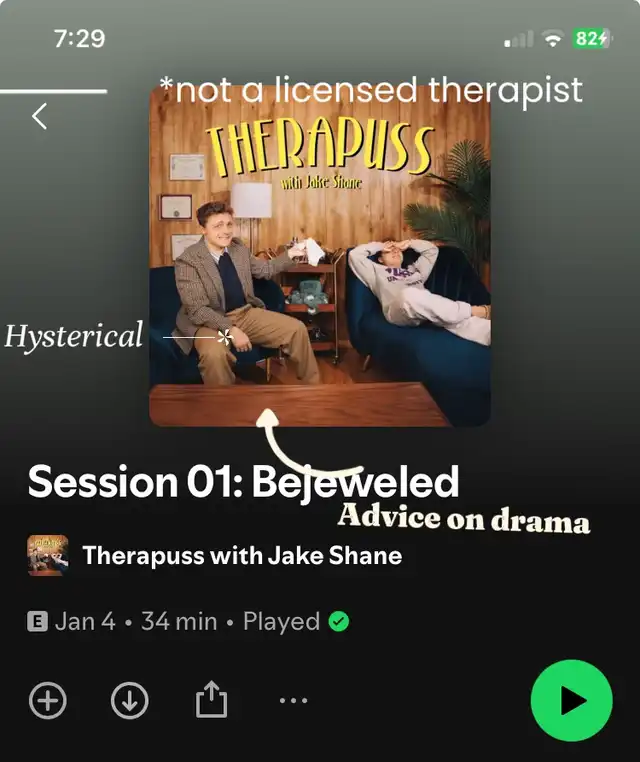Play the Session 01: Bejeweled episode
Image resolution: width=640 pixels, height=762 pixels.
pyautogui.click(x=572, y=701)
